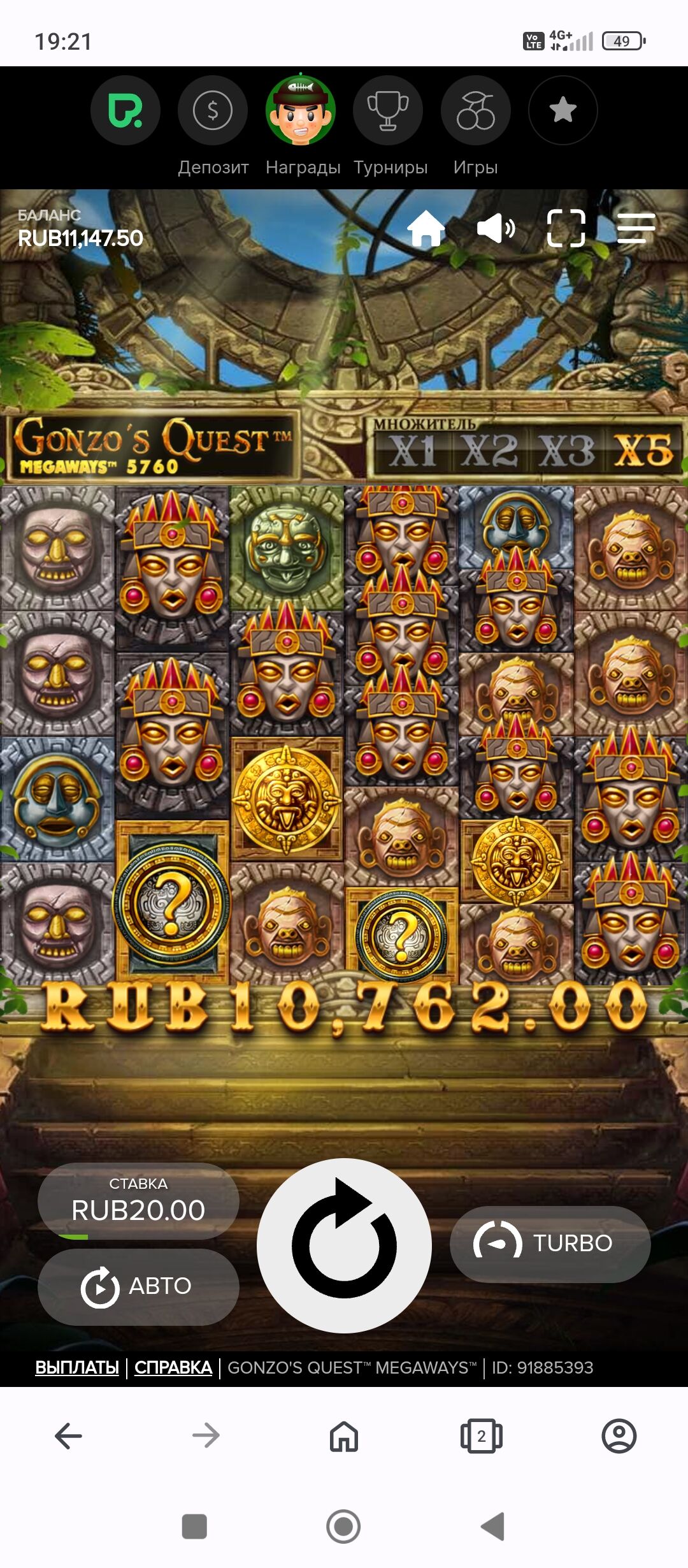Change the СТАВКА RUB20.00 bet
The height and width of the screenshot is (1568, 688).
138,1201
